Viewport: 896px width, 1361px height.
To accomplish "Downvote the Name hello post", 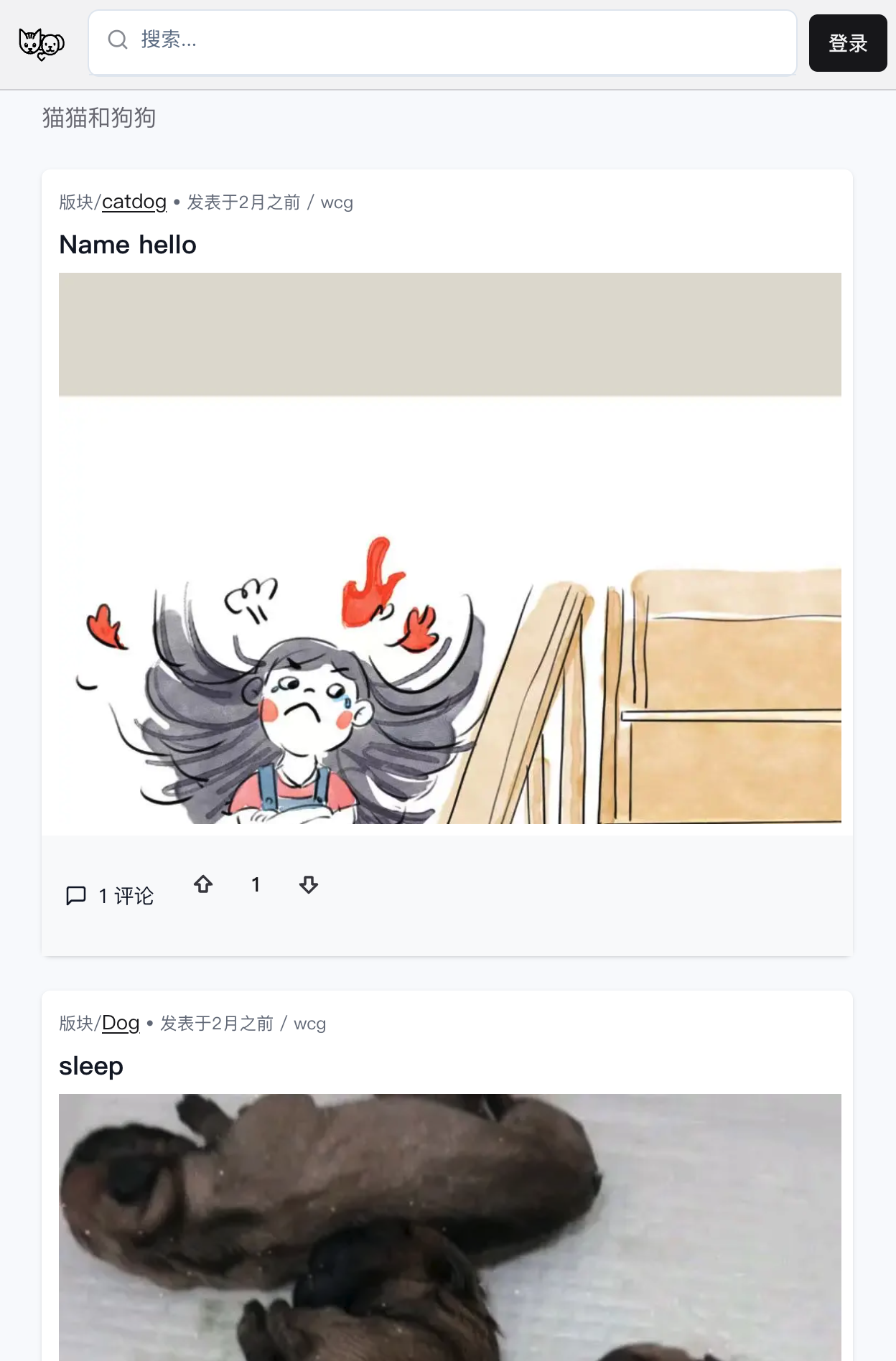I will coord(309,884).
